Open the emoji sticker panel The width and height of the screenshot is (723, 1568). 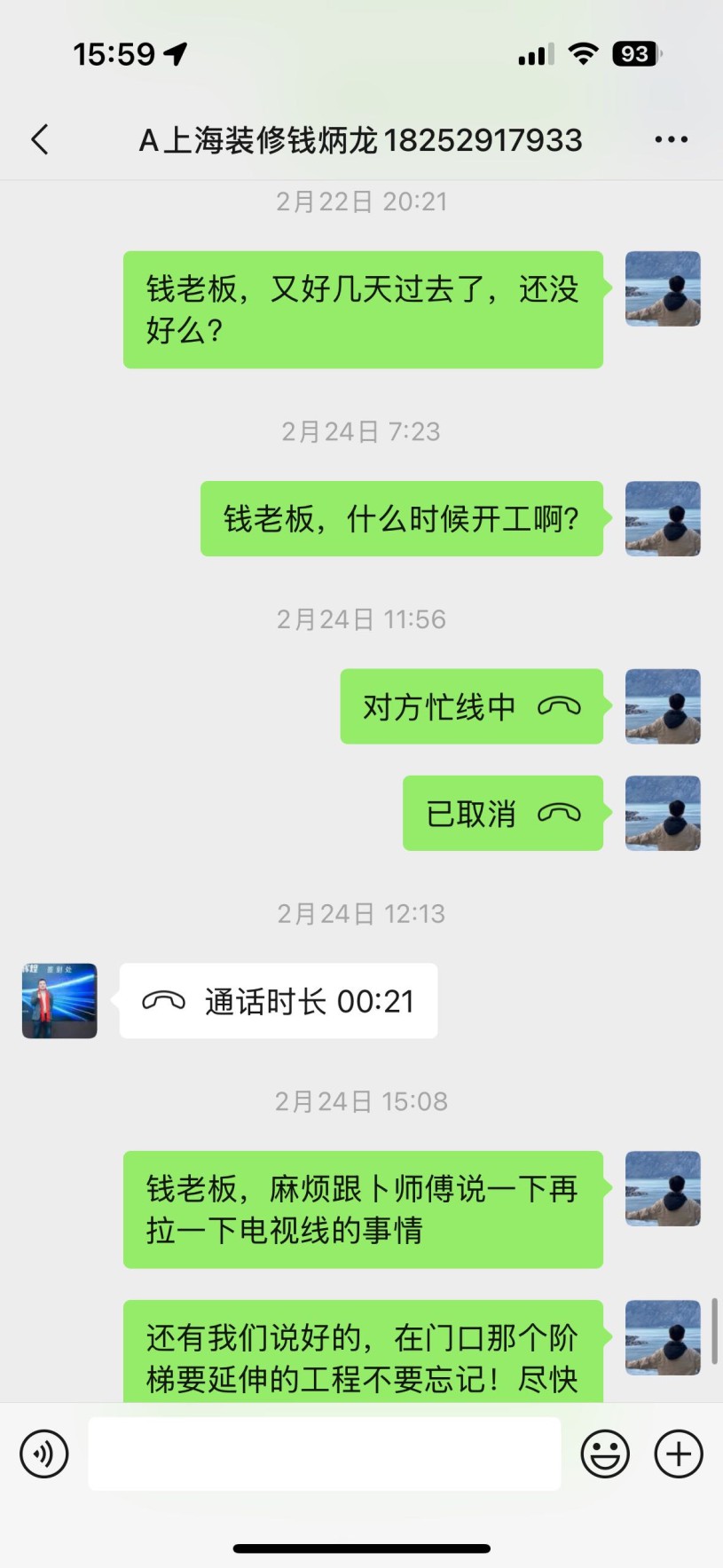pyautogui.click(x=605, y=1454)
